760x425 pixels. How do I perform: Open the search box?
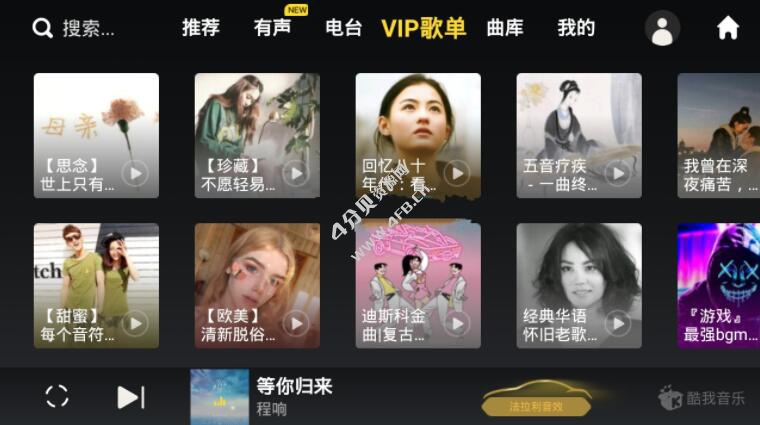coord(75,28)
